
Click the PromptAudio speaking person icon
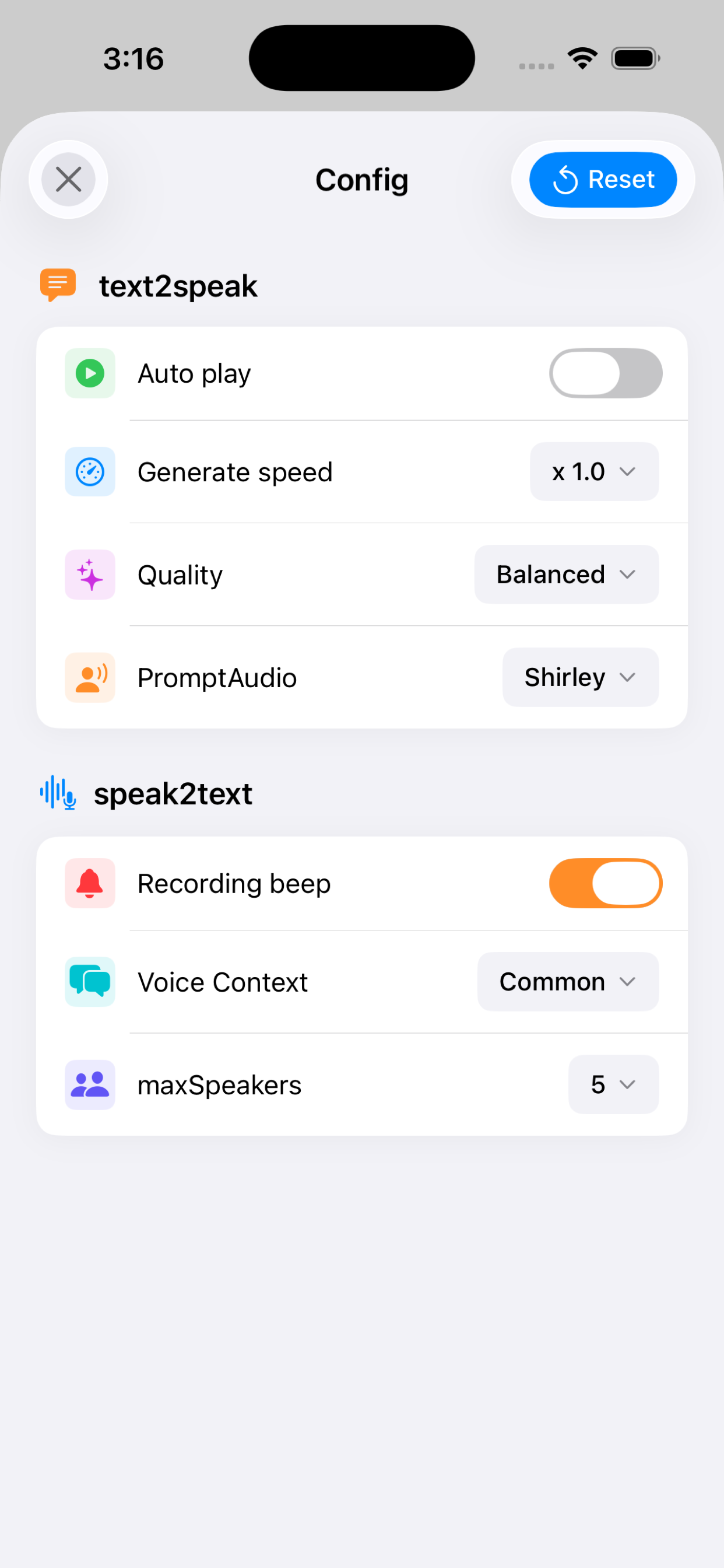[89, 677]
